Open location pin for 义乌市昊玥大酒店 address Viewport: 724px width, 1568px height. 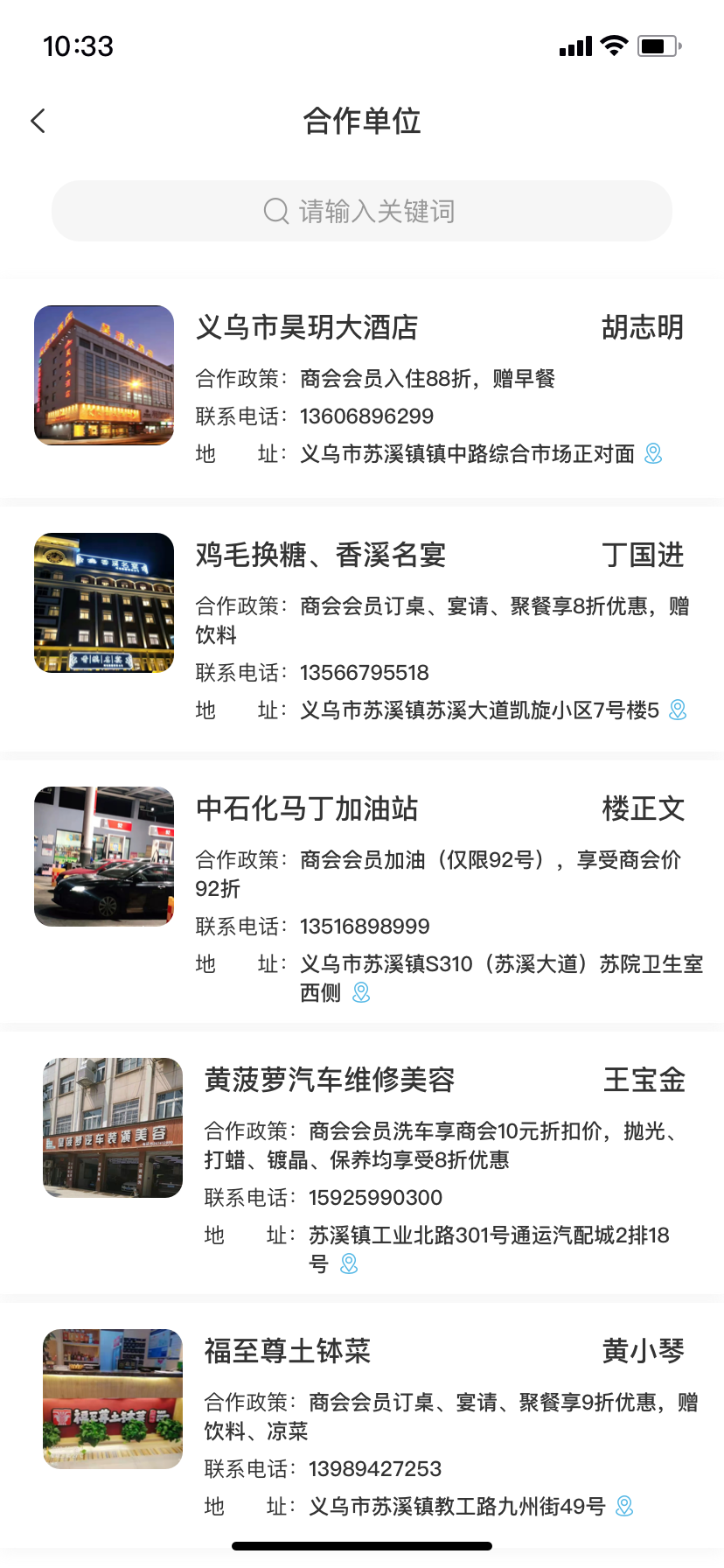653,453
